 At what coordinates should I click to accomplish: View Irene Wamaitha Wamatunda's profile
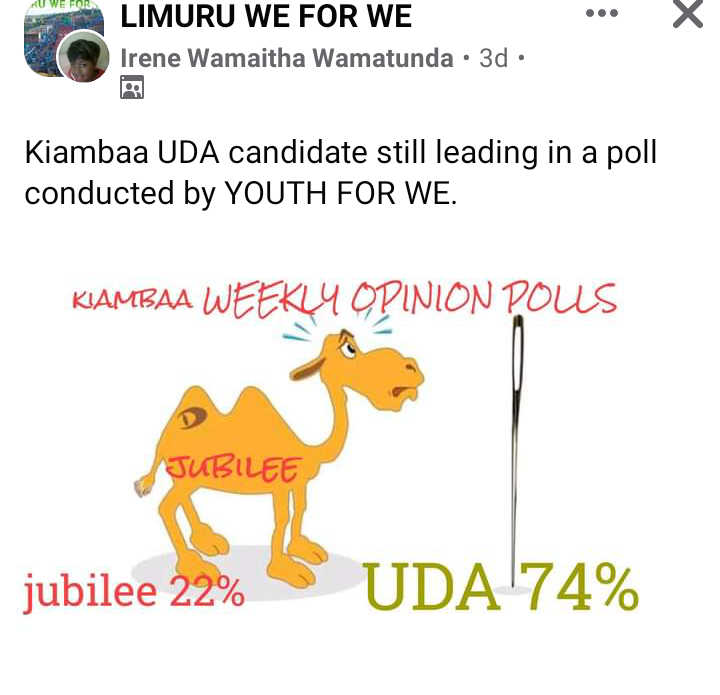tap(287, 58)
